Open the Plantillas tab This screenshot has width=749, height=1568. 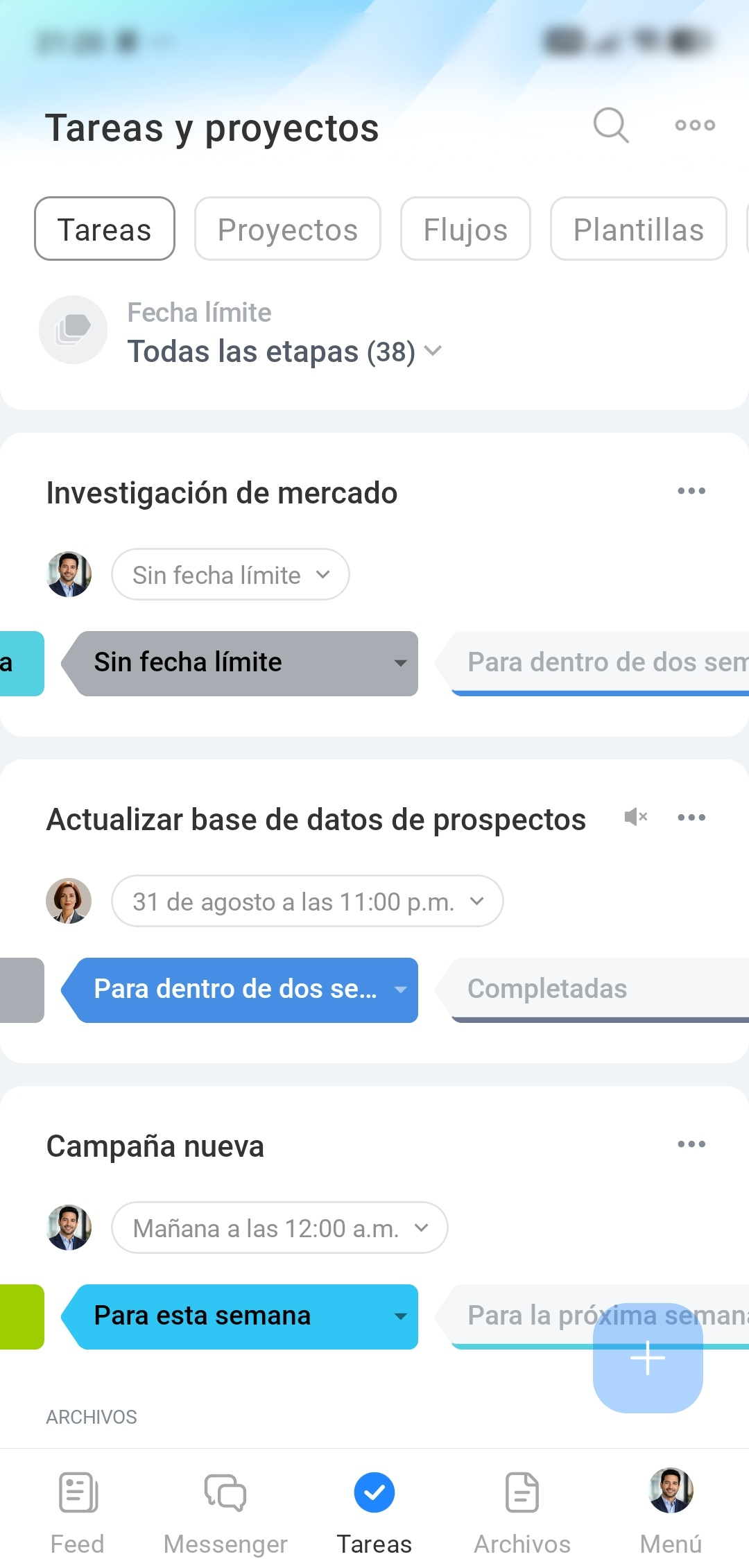click(x=639, y=229)
